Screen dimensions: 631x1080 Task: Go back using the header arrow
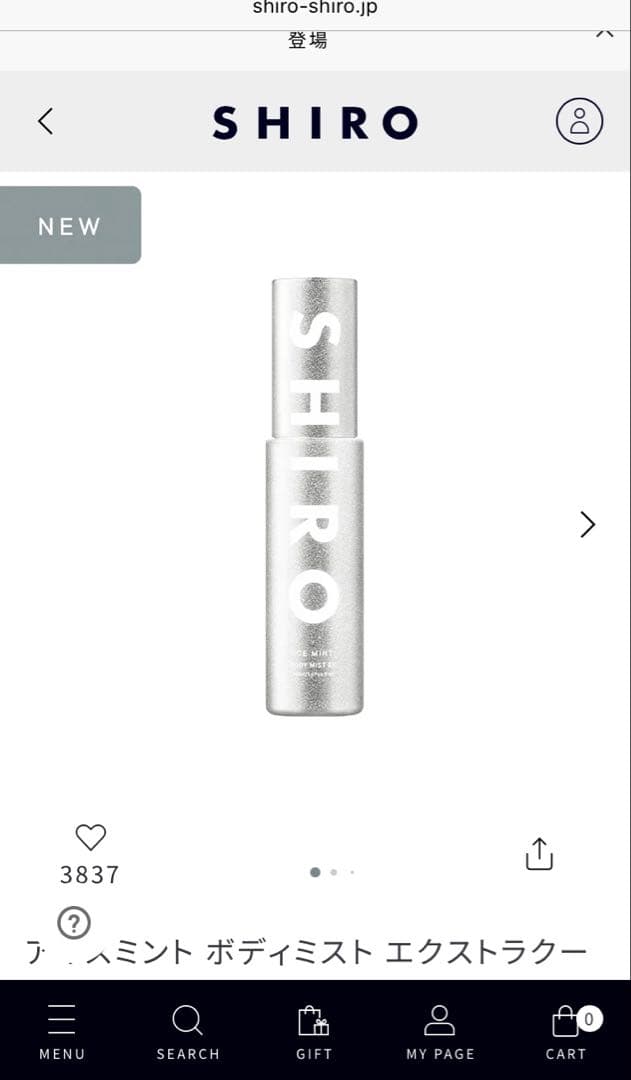45,122
